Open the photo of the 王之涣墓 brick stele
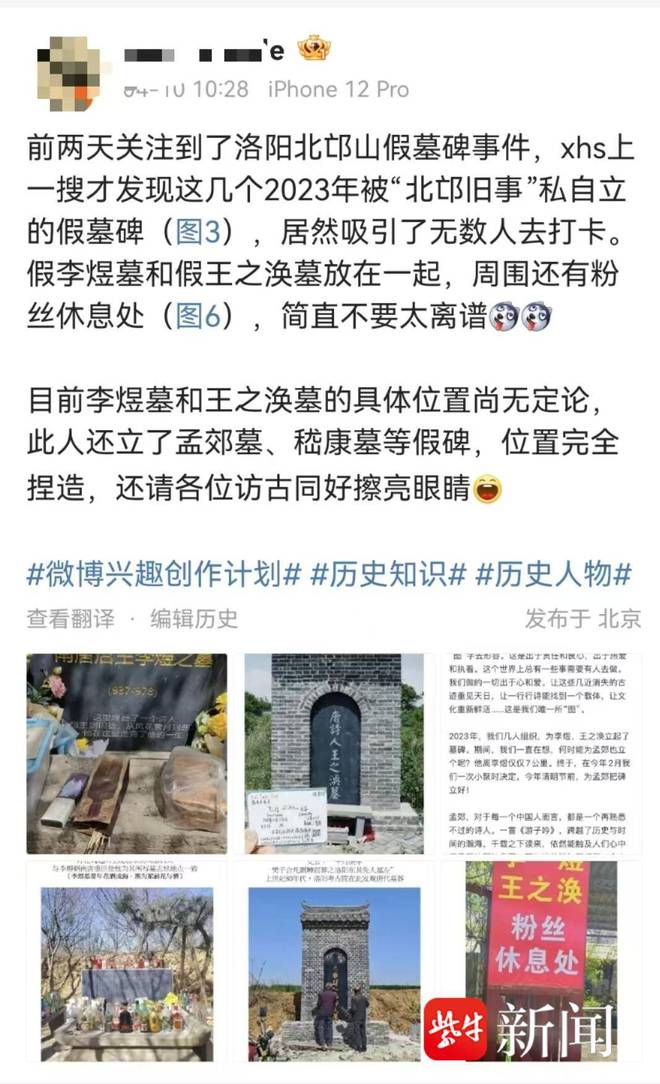The image size is (660, 1084). (x=334, y=754)
